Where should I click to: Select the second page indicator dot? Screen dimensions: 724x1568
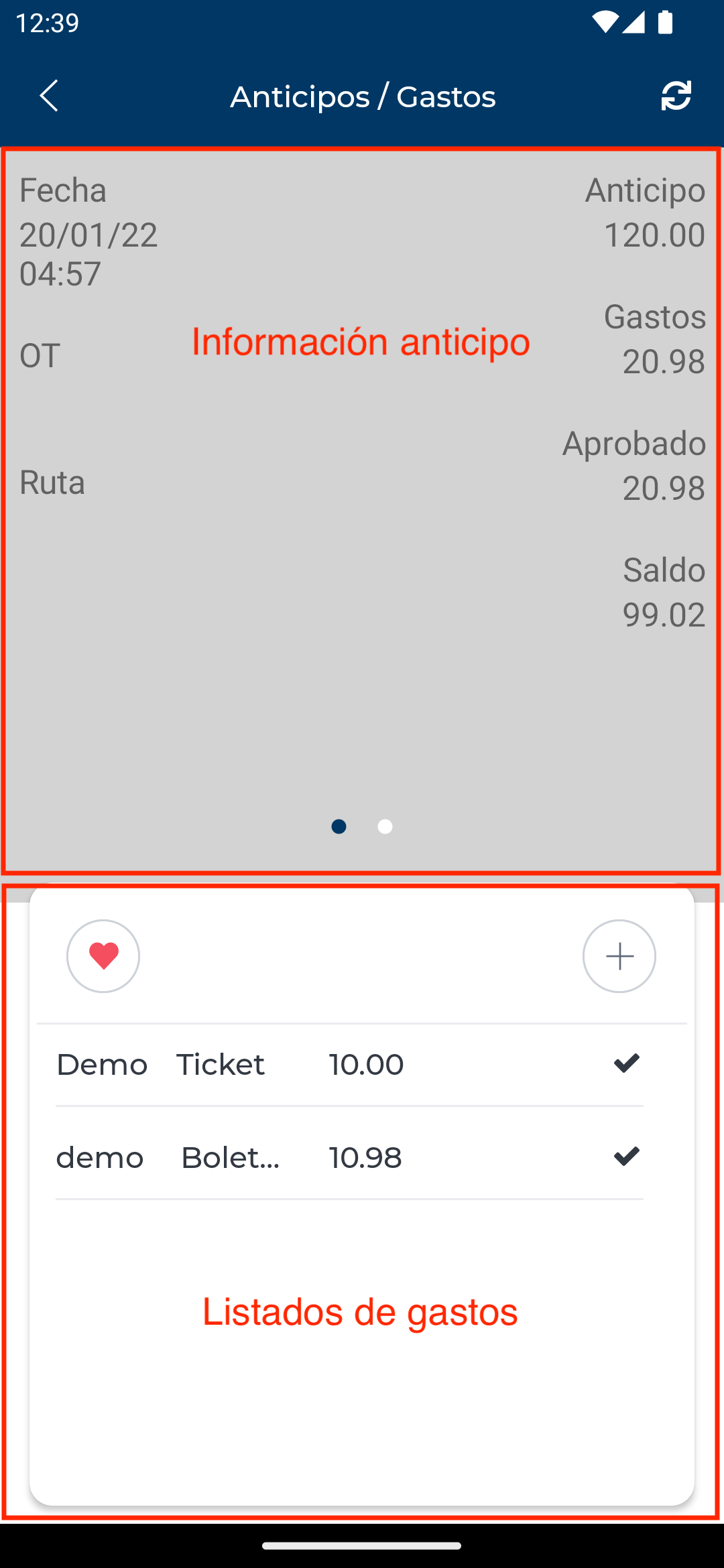click(385, 826)
